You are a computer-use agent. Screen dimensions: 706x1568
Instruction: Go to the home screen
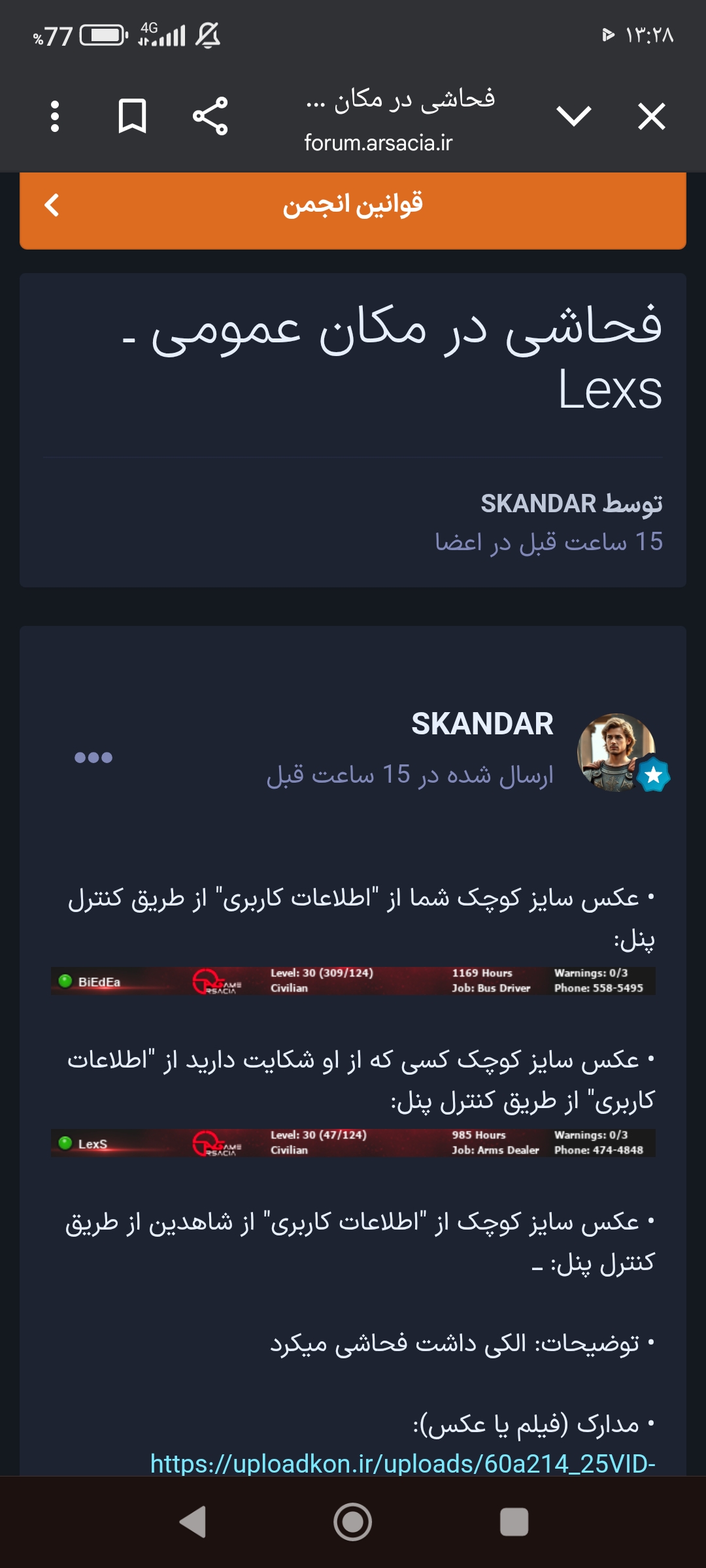point(353,1522)
